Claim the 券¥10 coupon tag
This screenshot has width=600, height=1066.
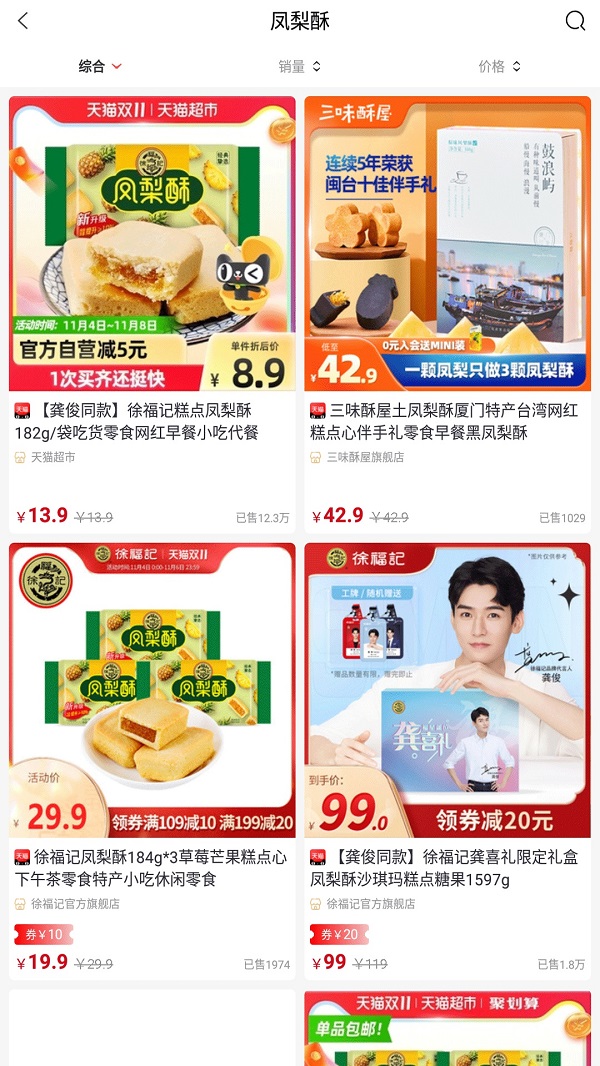(42, 934)
